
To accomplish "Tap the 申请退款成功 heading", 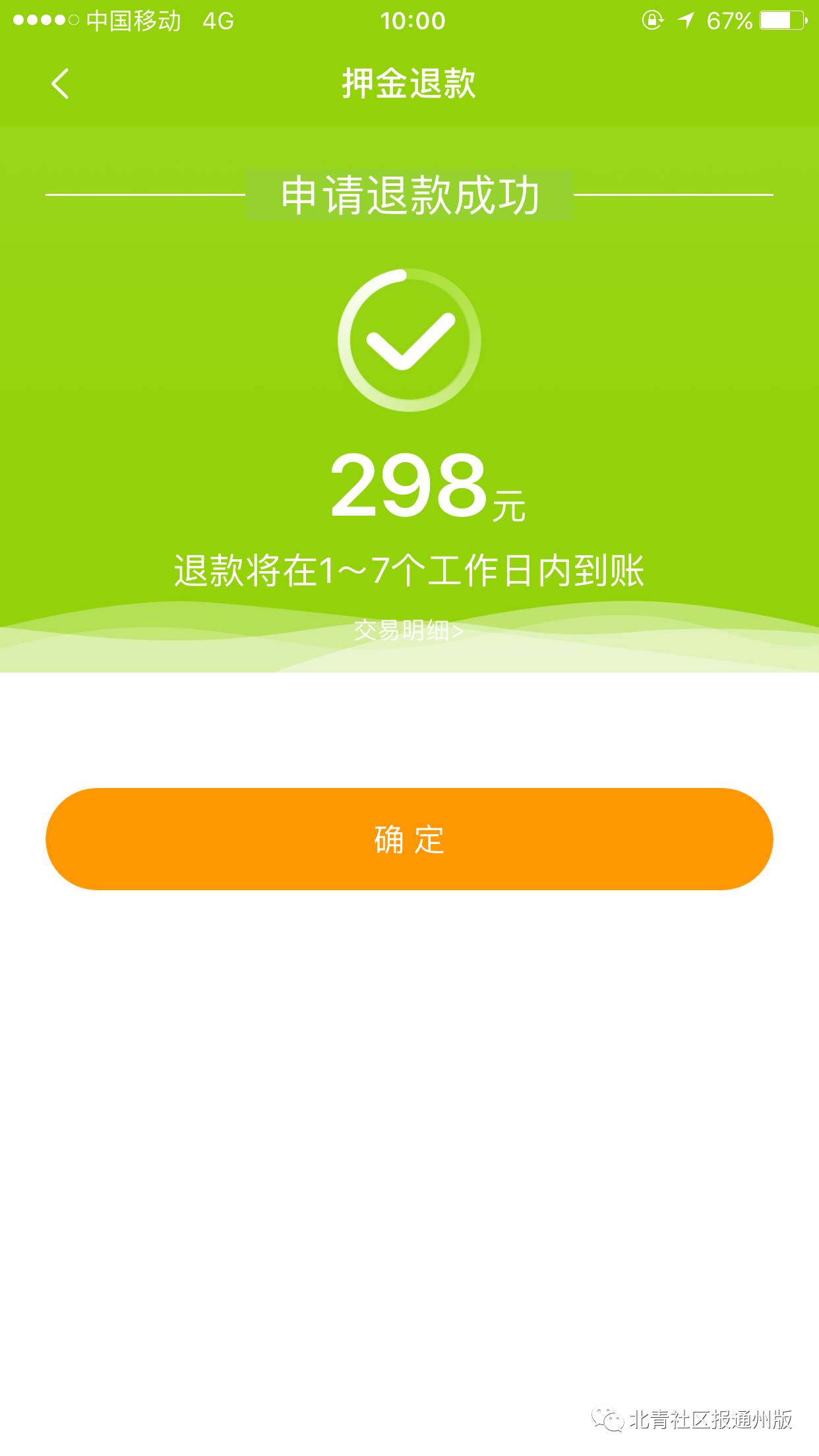I will (x=409, y=195).
